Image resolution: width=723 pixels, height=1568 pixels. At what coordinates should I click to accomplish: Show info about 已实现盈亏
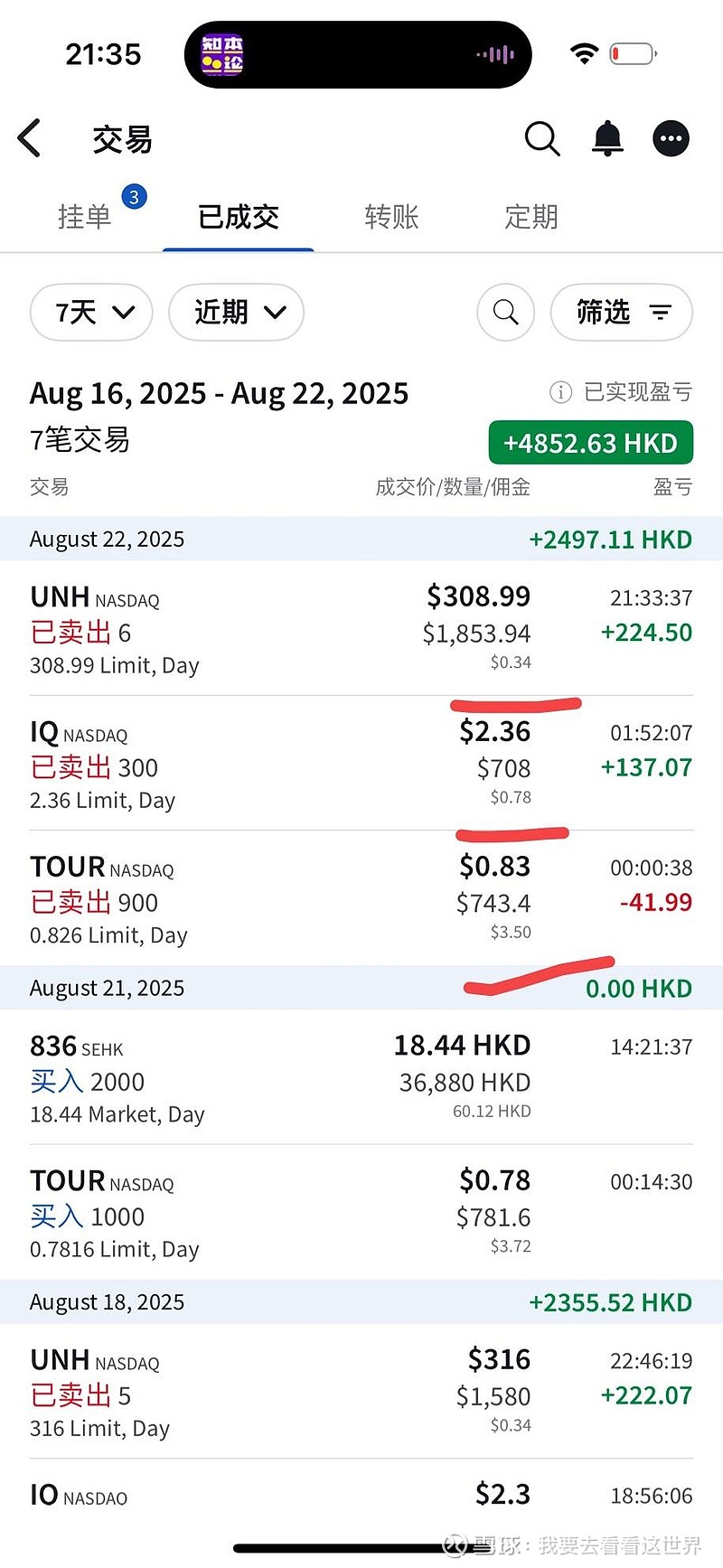coord(560,392)
